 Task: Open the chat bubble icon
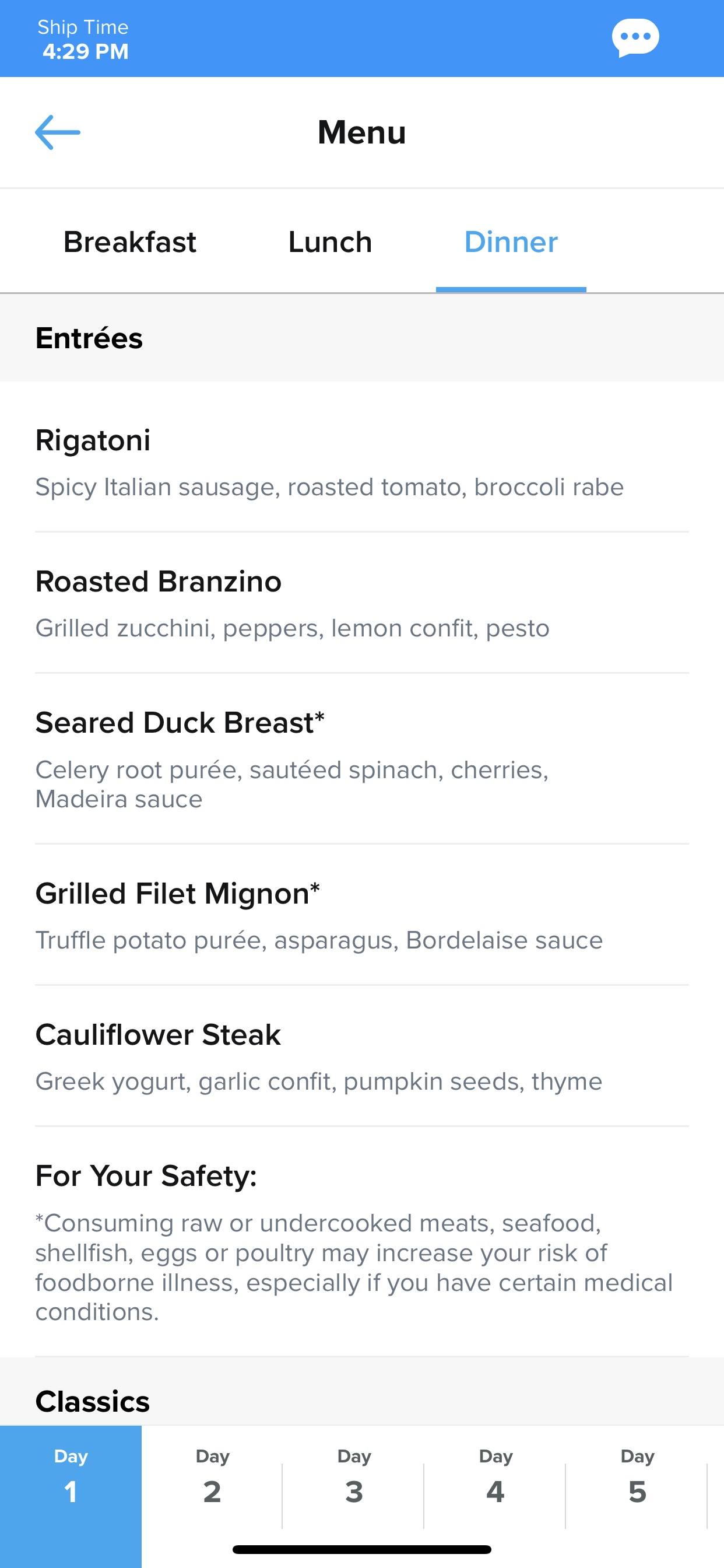pyautogui.click(x=635, y=38)
